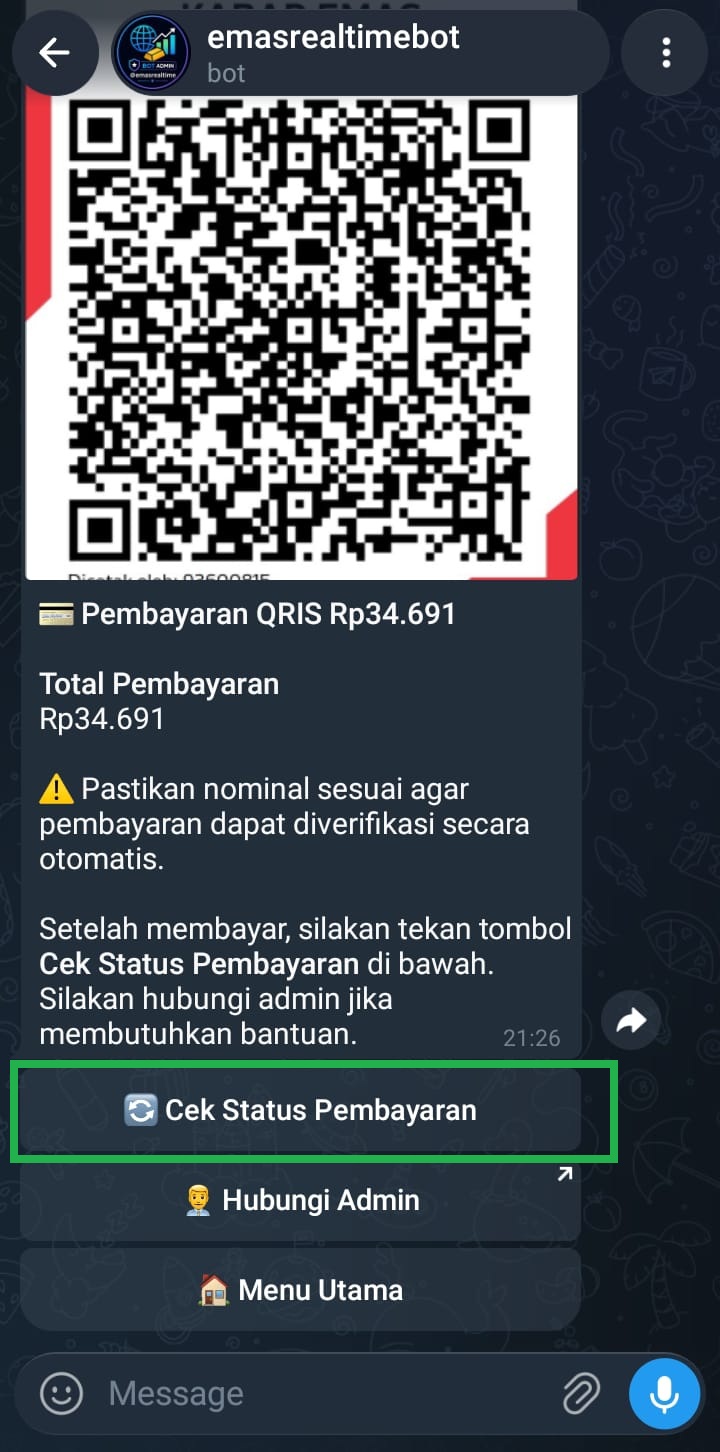Image resolution: width=720 pixels, height=1452 pixels.
Task: Open the emasrealtimebot profile header
Action: pos(356,53)
